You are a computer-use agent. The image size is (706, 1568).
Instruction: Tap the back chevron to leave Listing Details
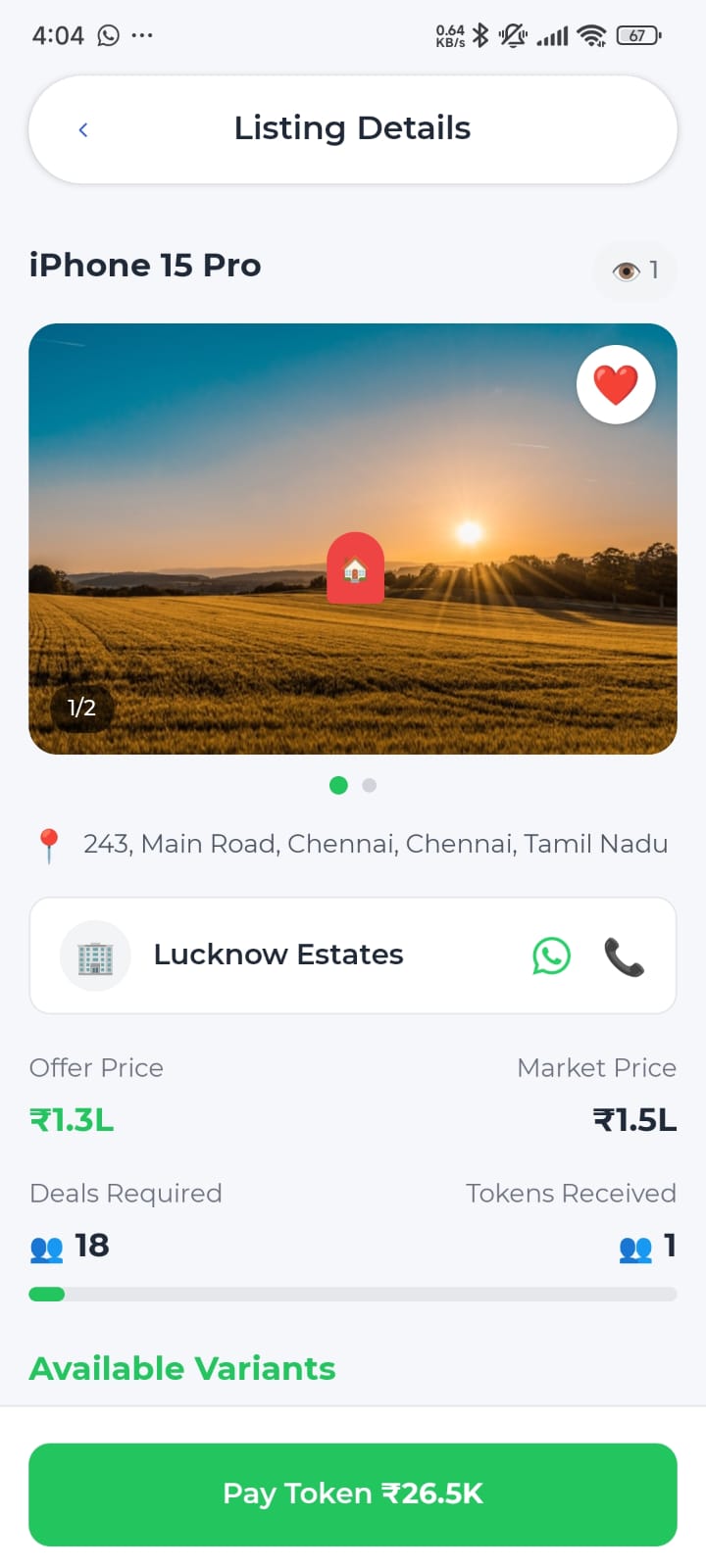tap(83, 128)
